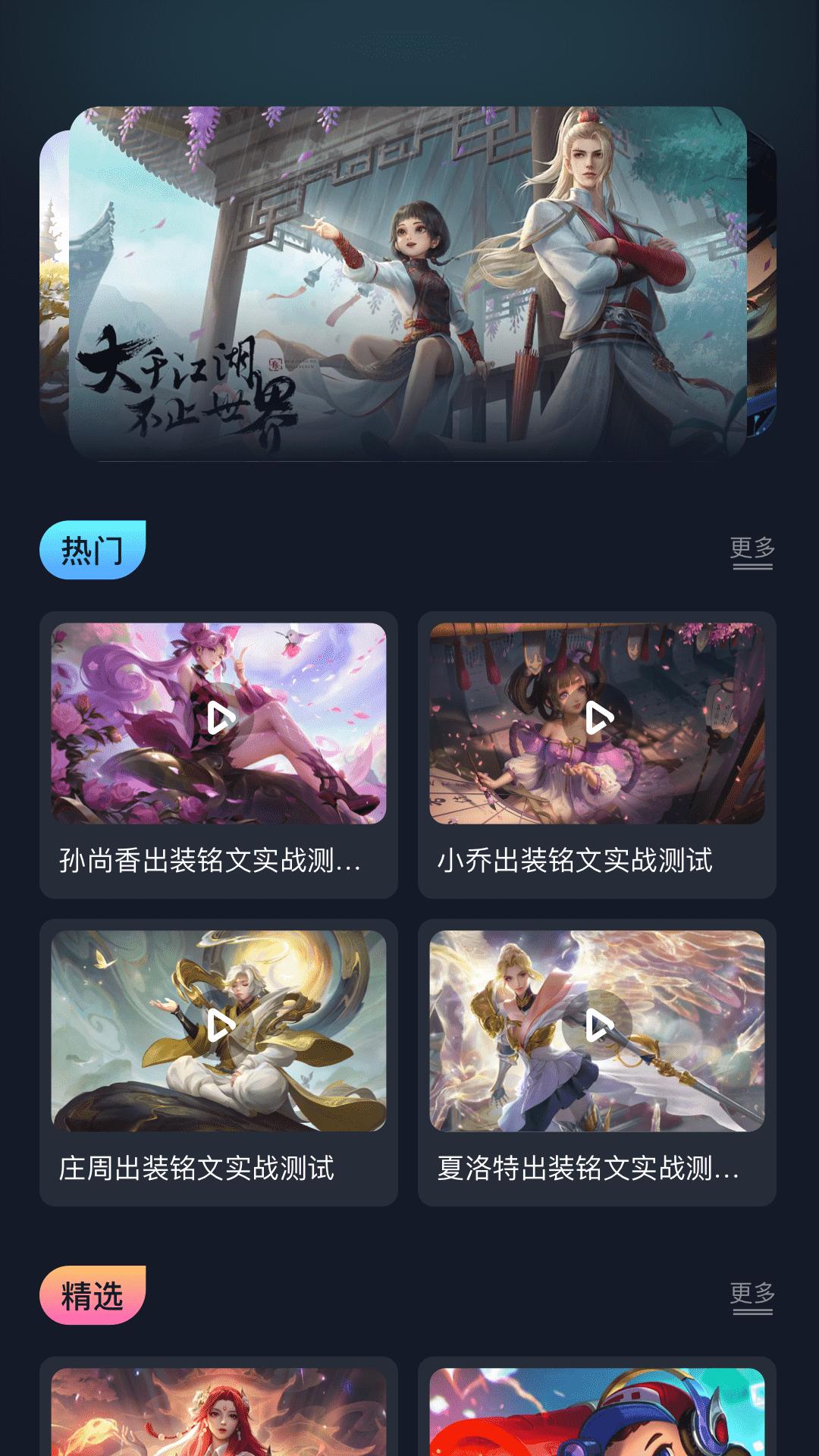Screen dimensions: 819x1456
Task: Tap the play overlay on bottom-right hot video
Action: pos(599,1025)
